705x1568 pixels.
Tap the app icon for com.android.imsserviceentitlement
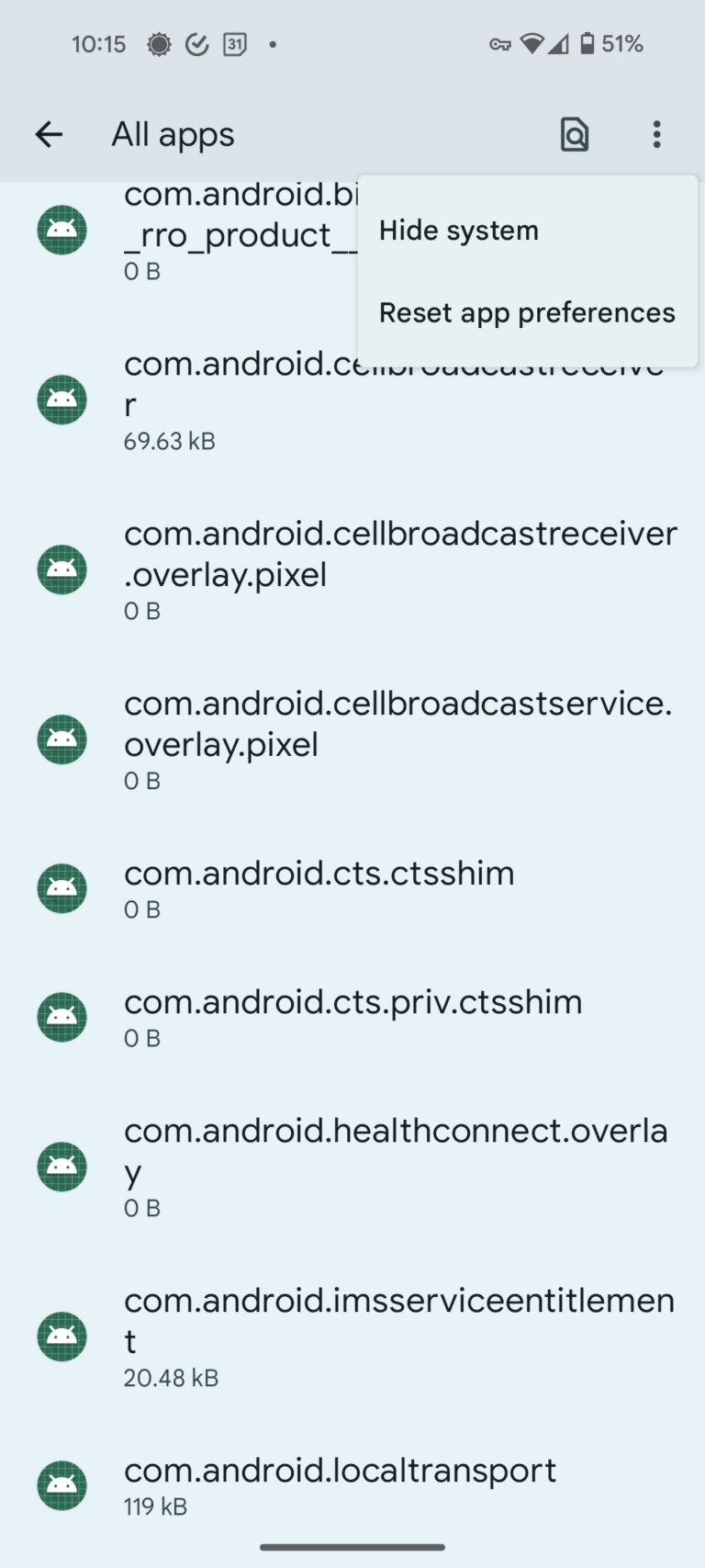pyautogui.click(x=61, y=1337)
